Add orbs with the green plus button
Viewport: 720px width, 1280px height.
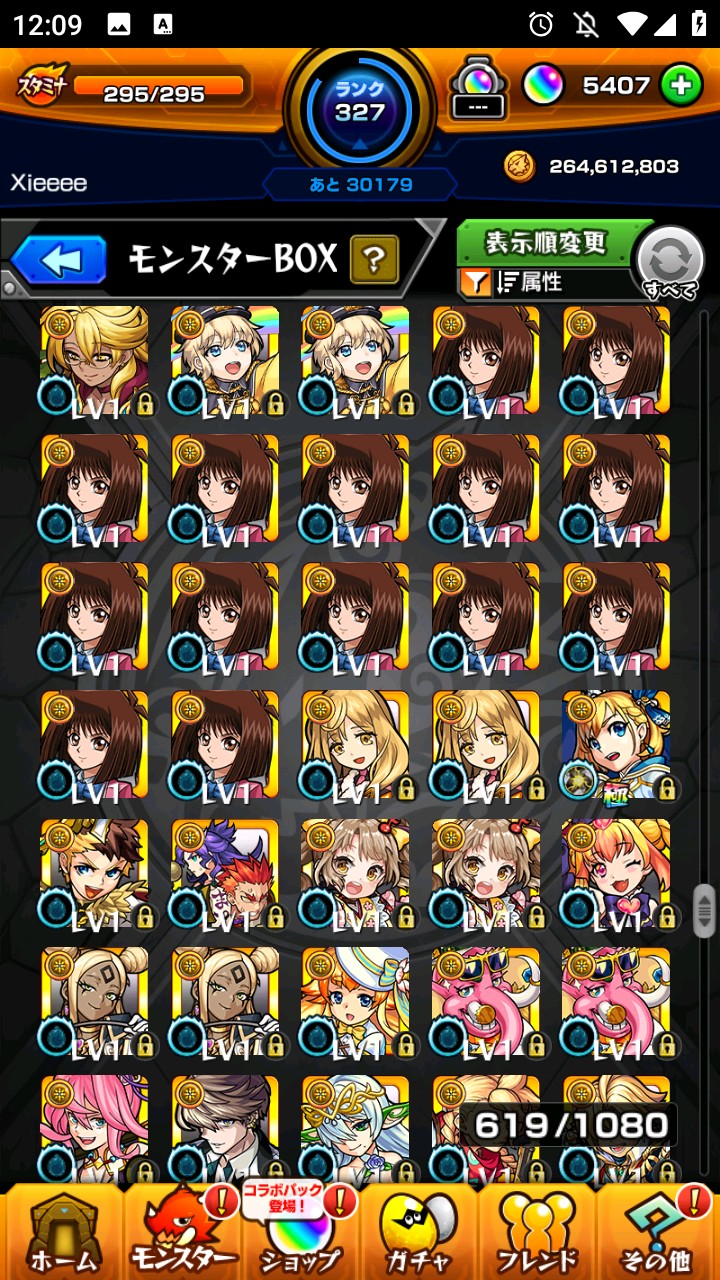point(681,86)
